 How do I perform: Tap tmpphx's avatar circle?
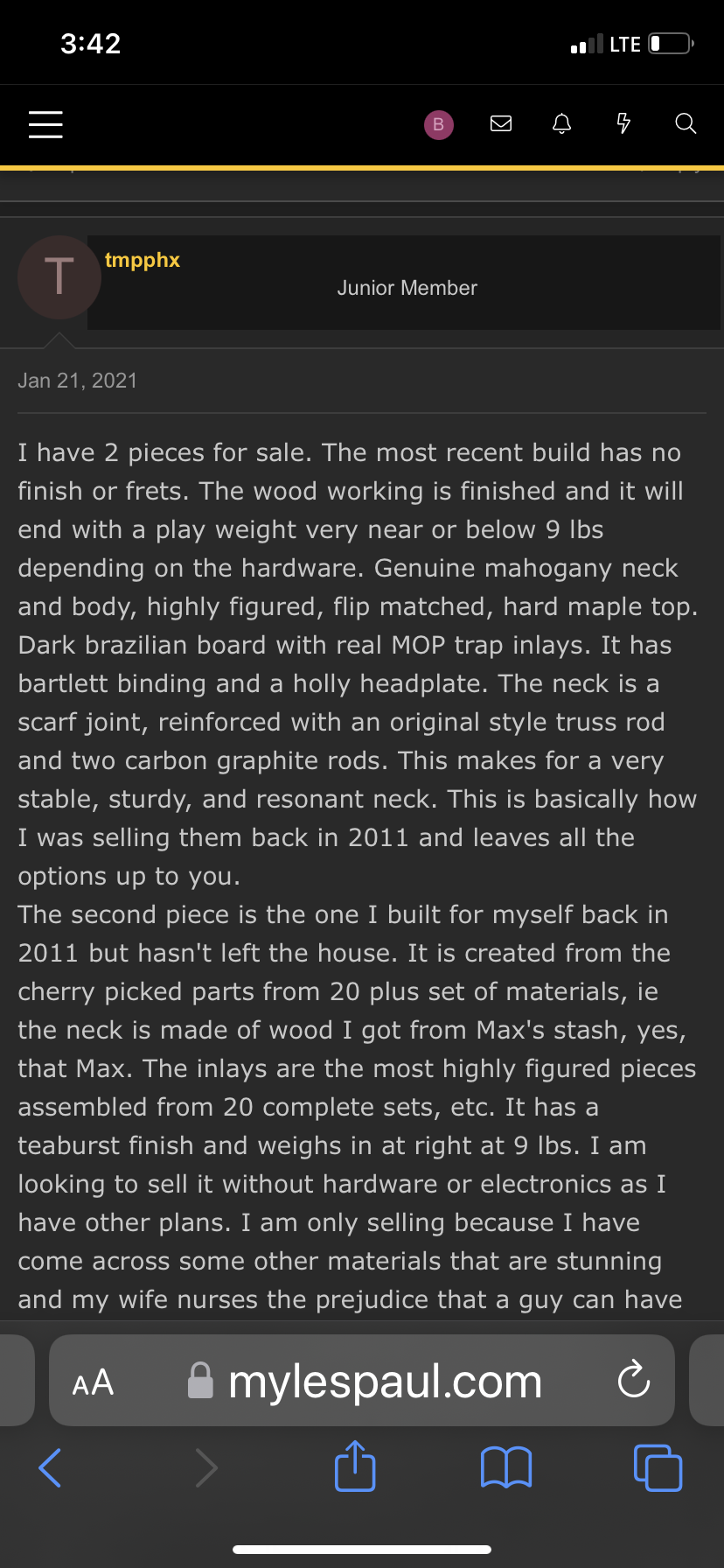coord(59,276)
